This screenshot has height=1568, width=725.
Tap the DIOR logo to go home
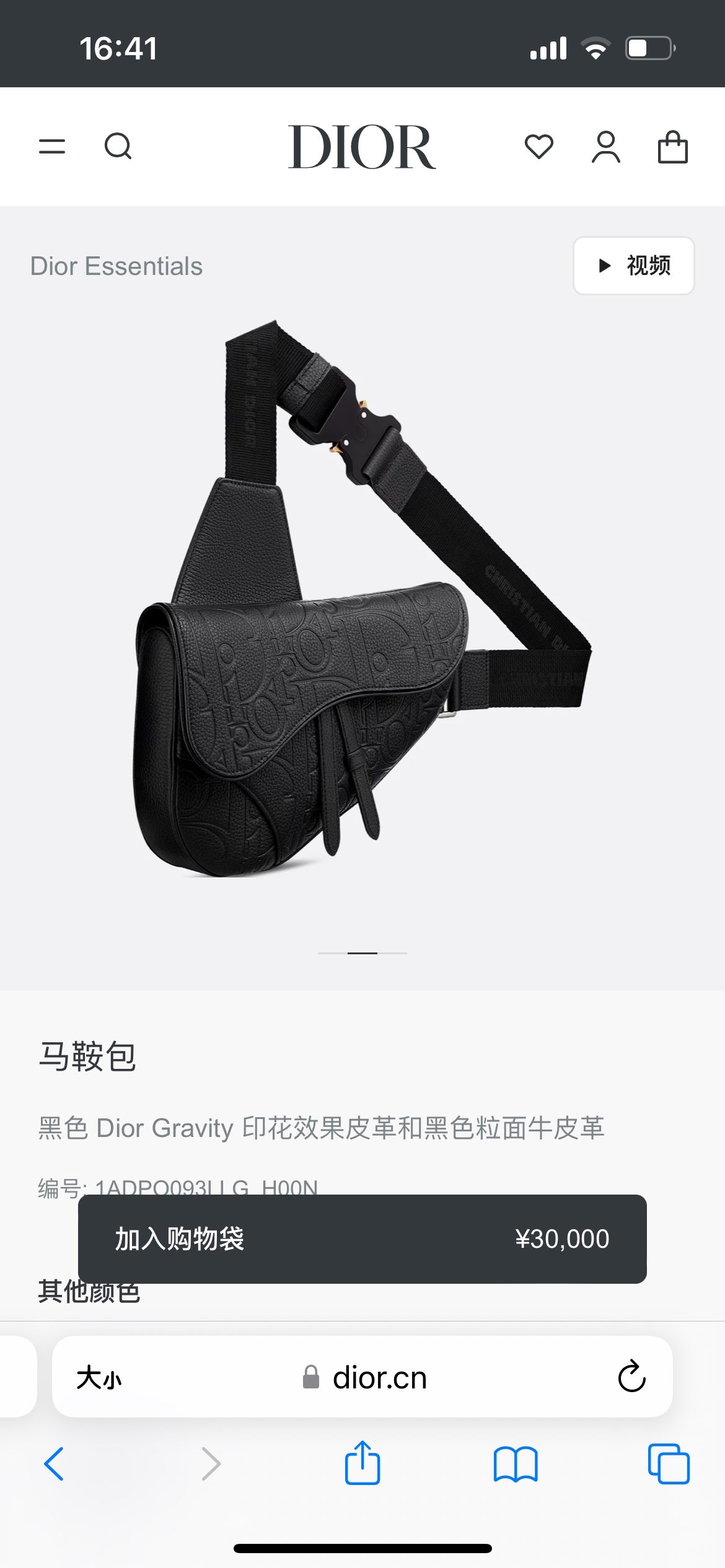click(x=362, y=147)
